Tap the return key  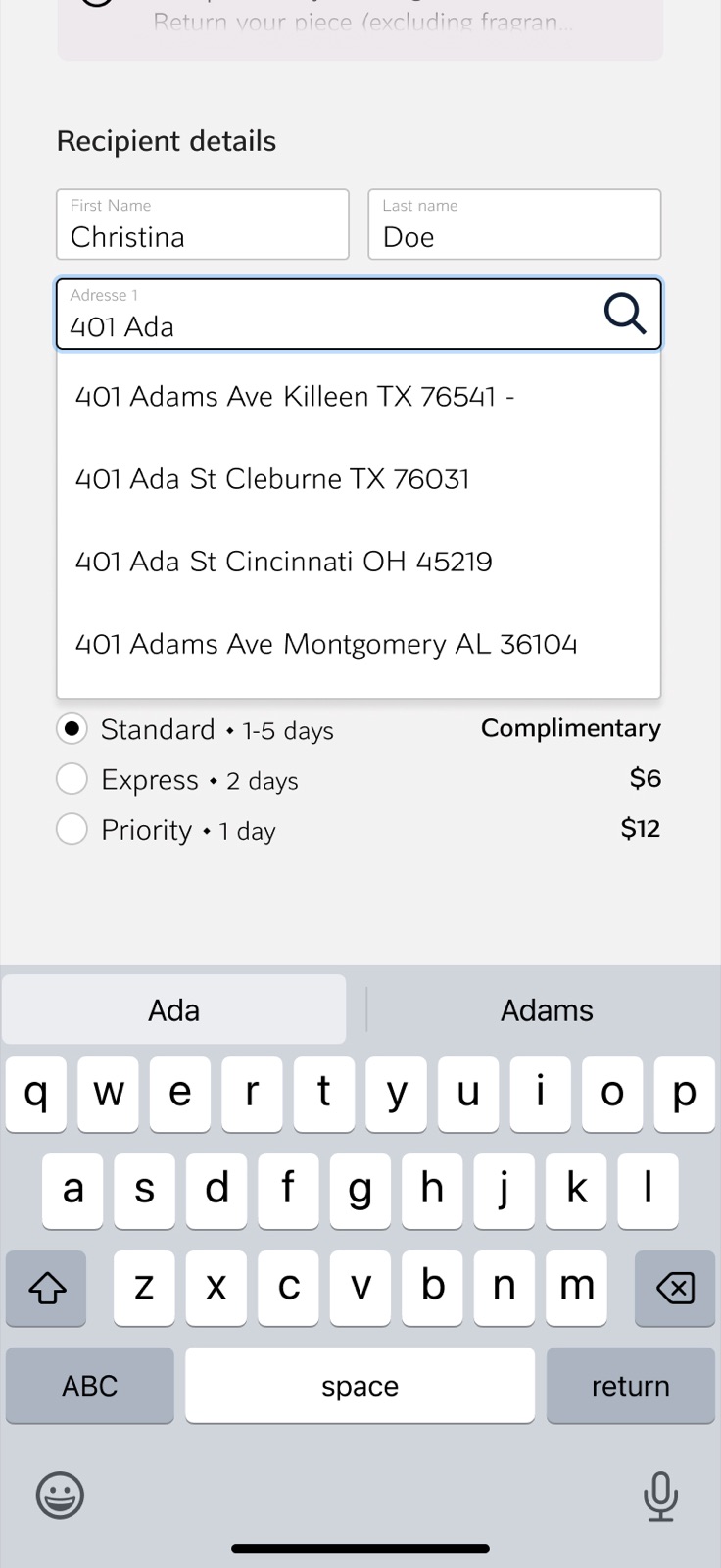pyautogui.click(x=630, y=1386)
